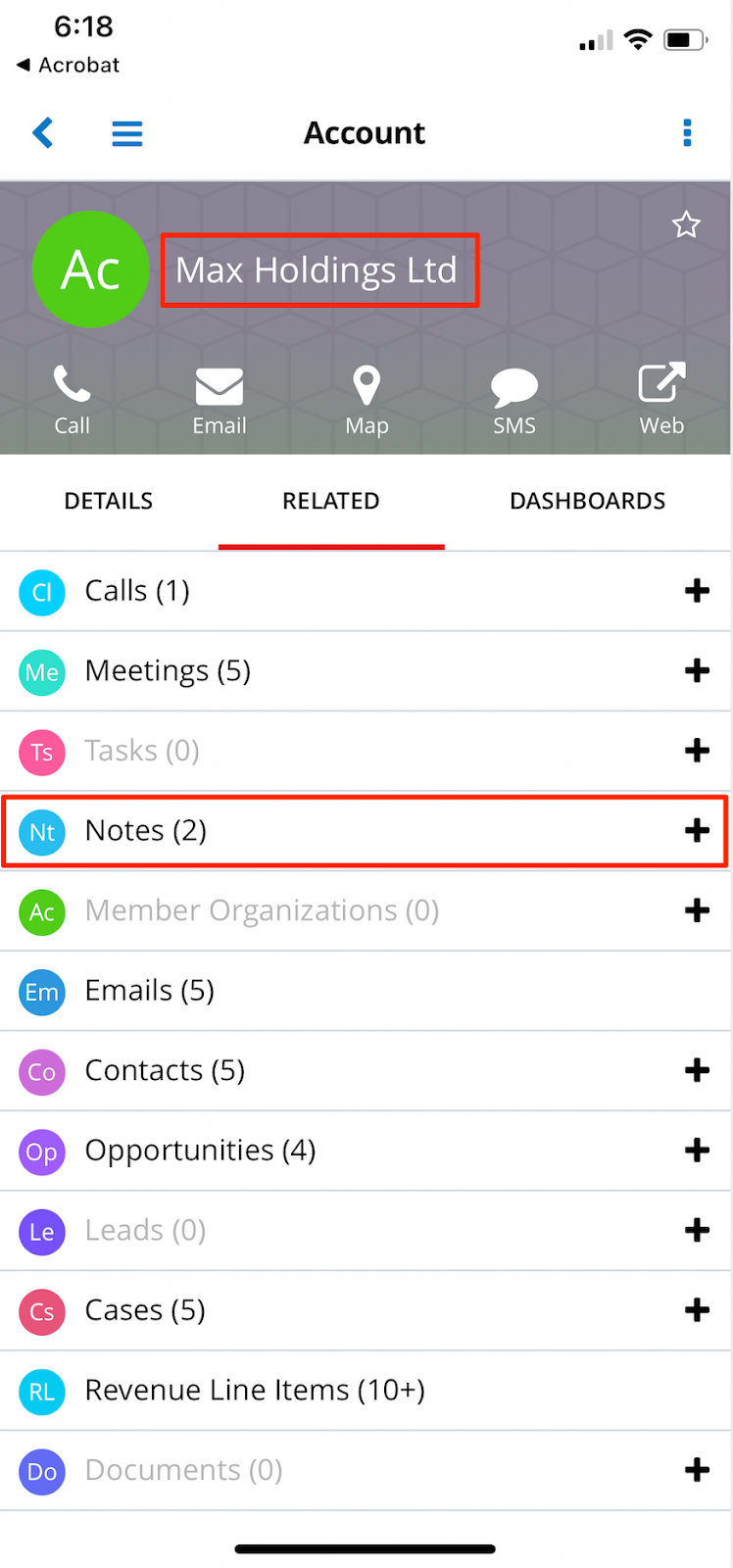Open the account website via Web
Viewport: 733px width, 1568px height.
661,399
